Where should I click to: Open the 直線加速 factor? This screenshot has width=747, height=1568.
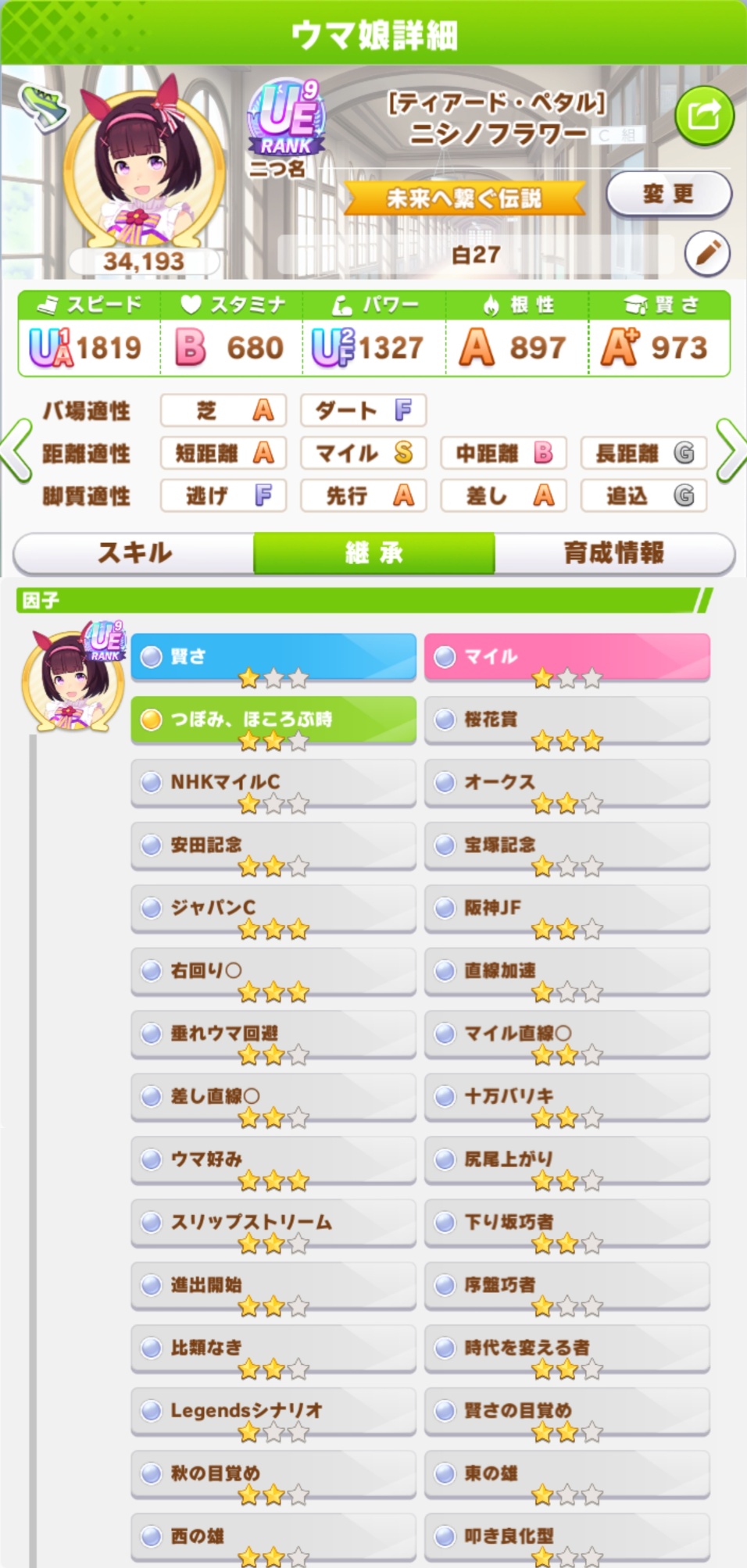(567, 971)
